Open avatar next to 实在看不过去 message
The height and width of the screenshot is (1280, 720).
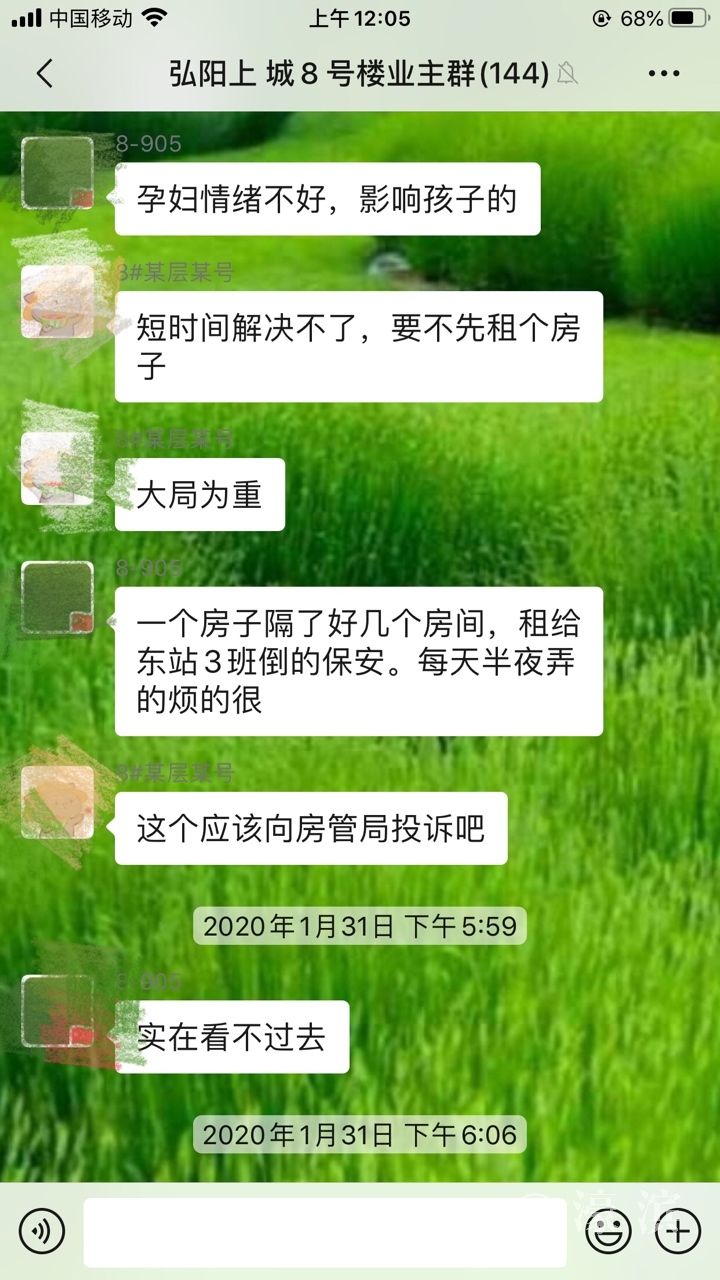[x=58, y=1012]
